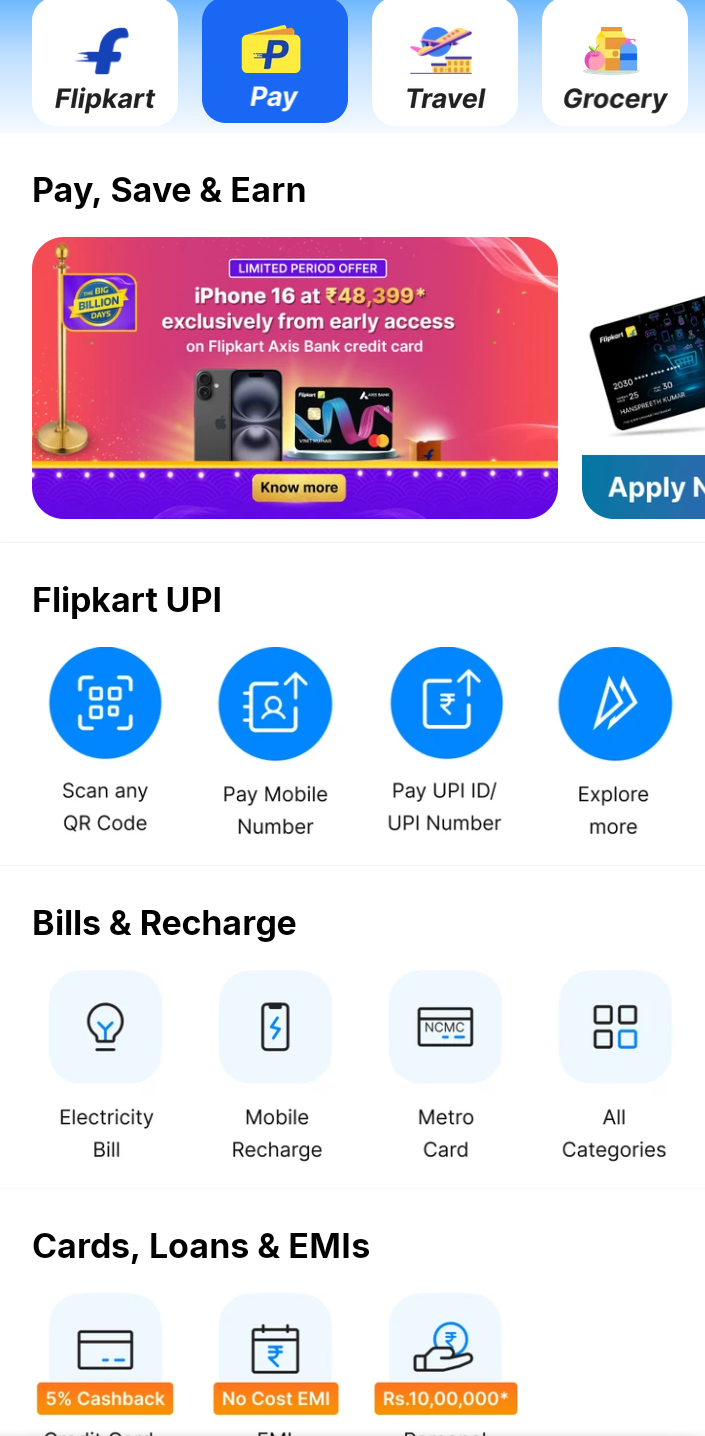Explore more Flipkart UPI options

[614, 704]
